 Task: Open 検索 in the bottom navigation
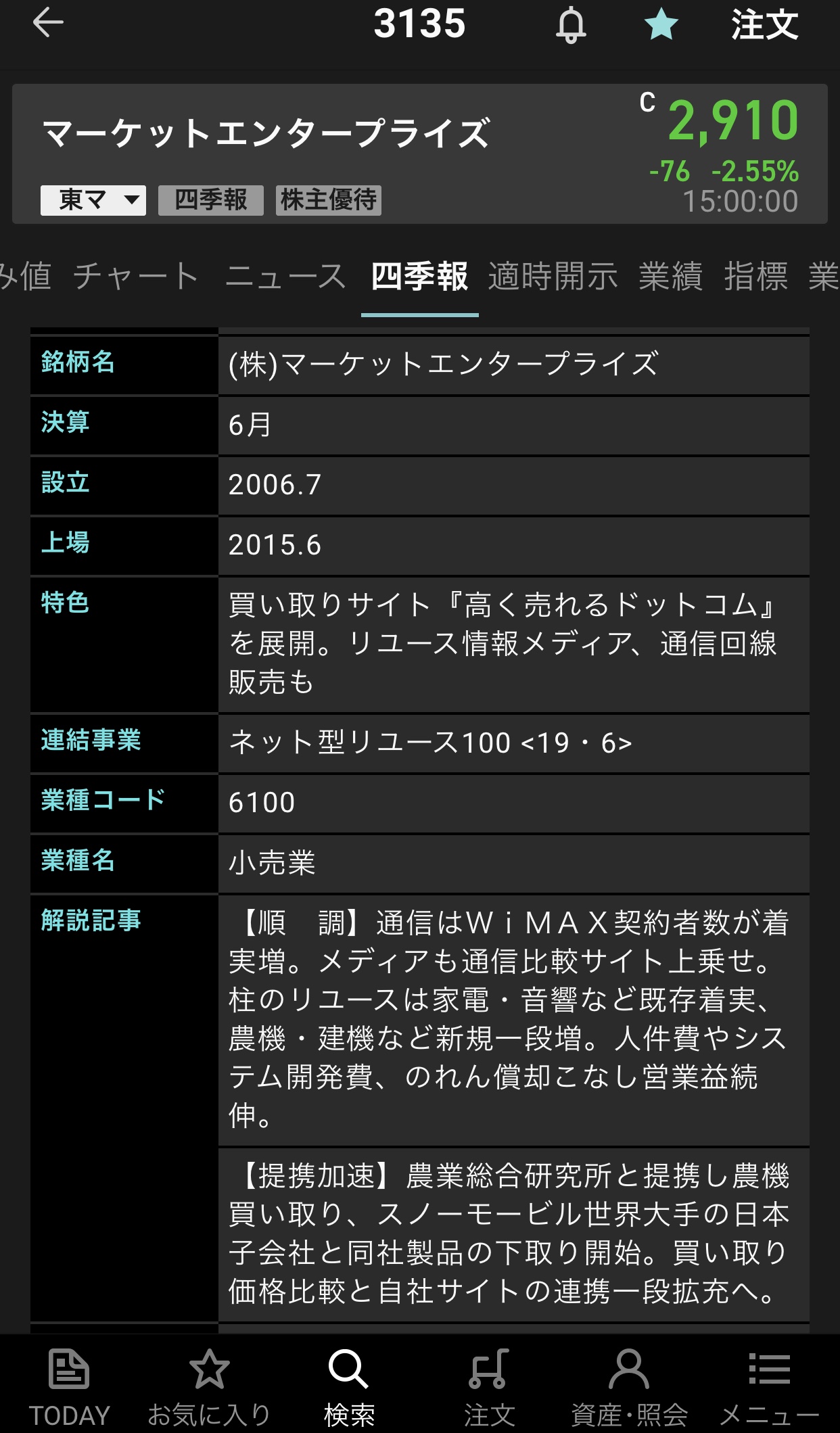tap(349, 1386)
